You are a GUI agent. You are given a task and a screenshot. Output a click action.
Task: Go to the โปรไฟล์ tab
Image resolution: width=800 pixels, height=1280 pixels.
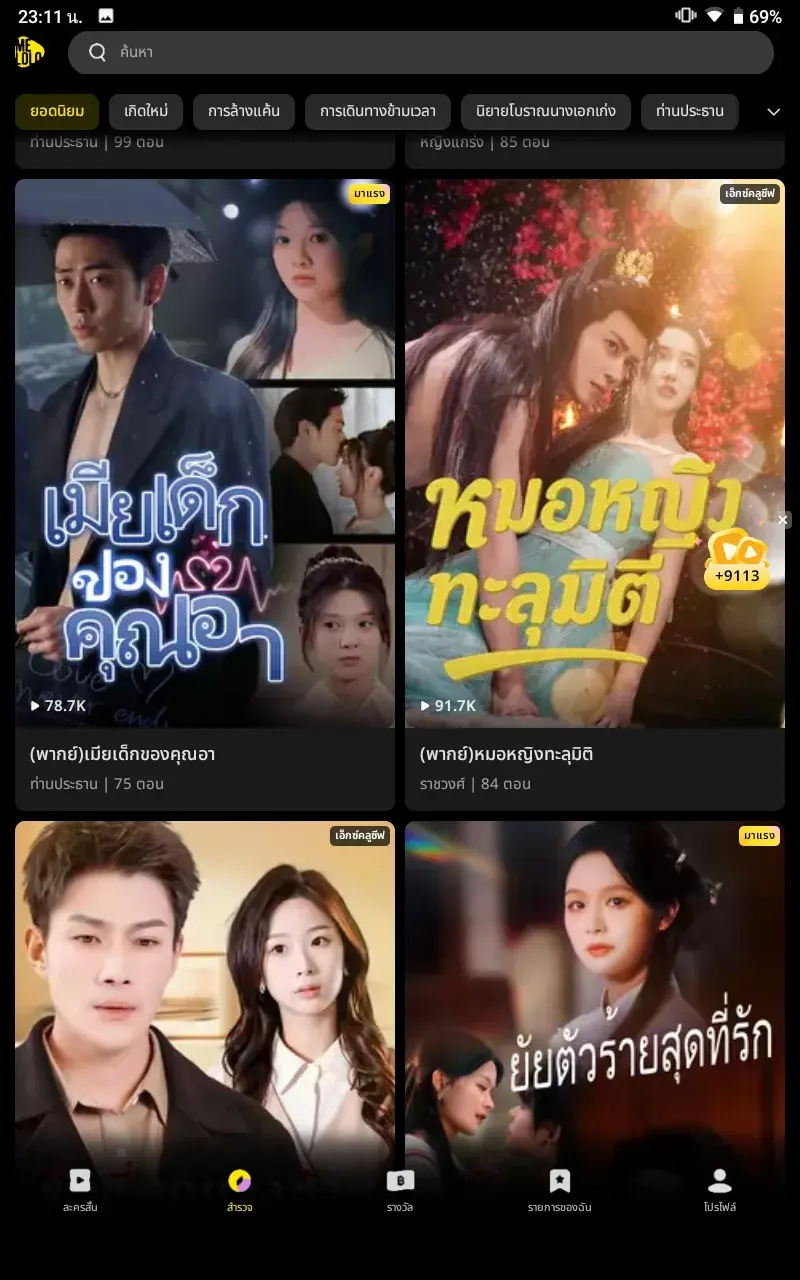click(x=719, y=1190)
